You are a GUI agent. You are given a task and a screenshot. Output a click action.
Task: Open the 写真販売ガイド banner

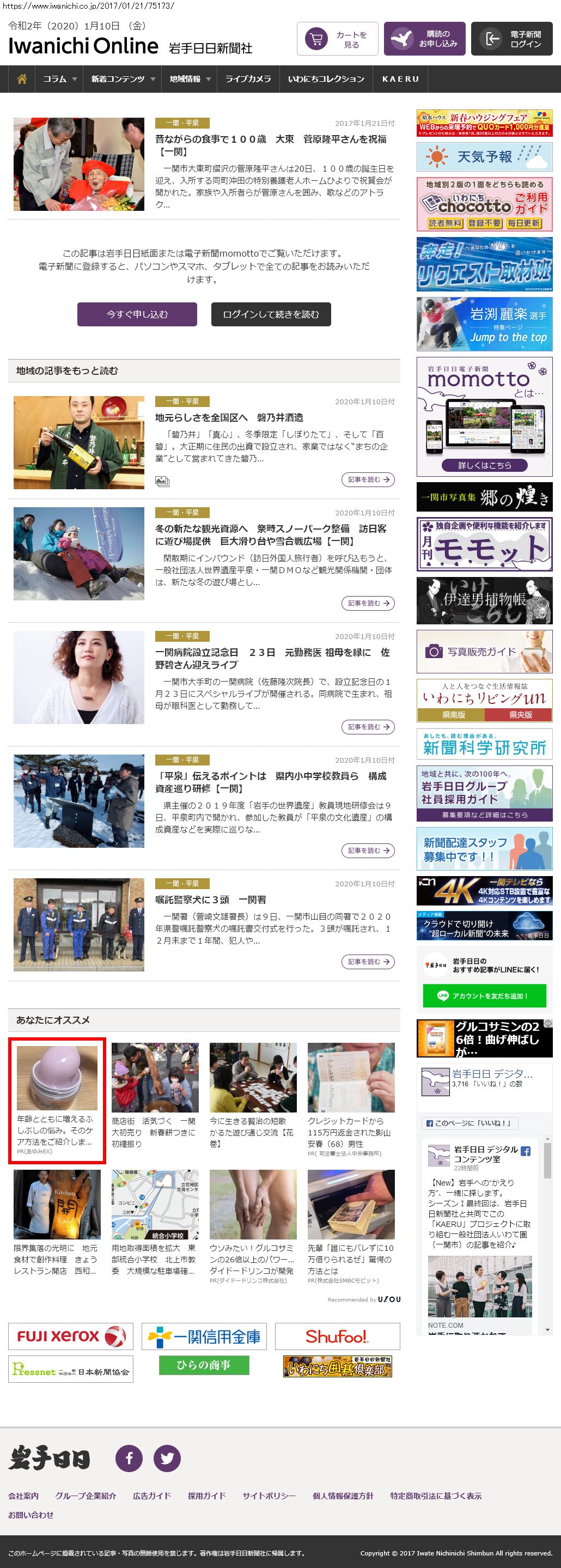click(484, 651)
